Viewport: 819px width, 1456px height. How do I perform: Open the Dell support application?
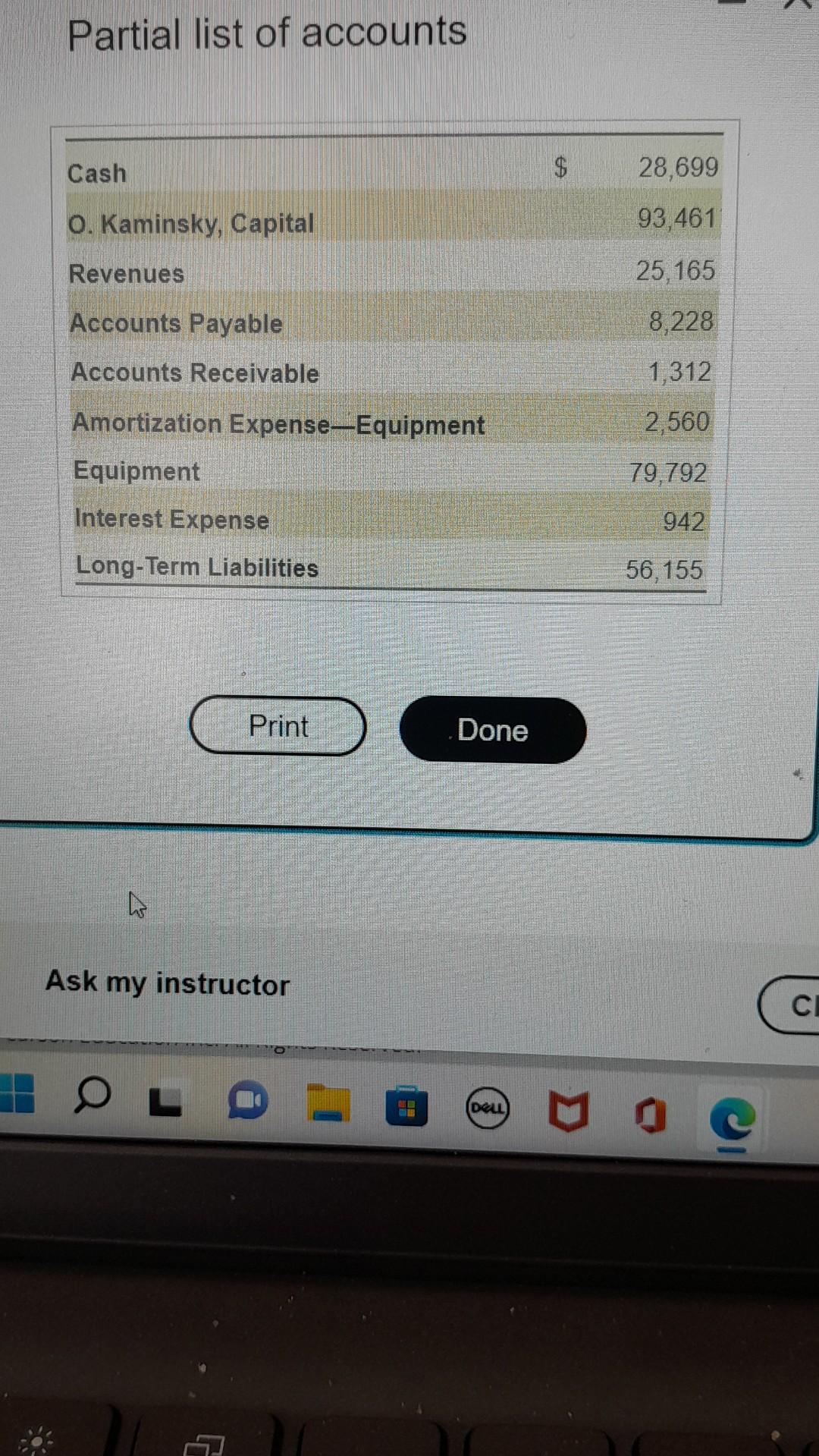coord(487,1109)
